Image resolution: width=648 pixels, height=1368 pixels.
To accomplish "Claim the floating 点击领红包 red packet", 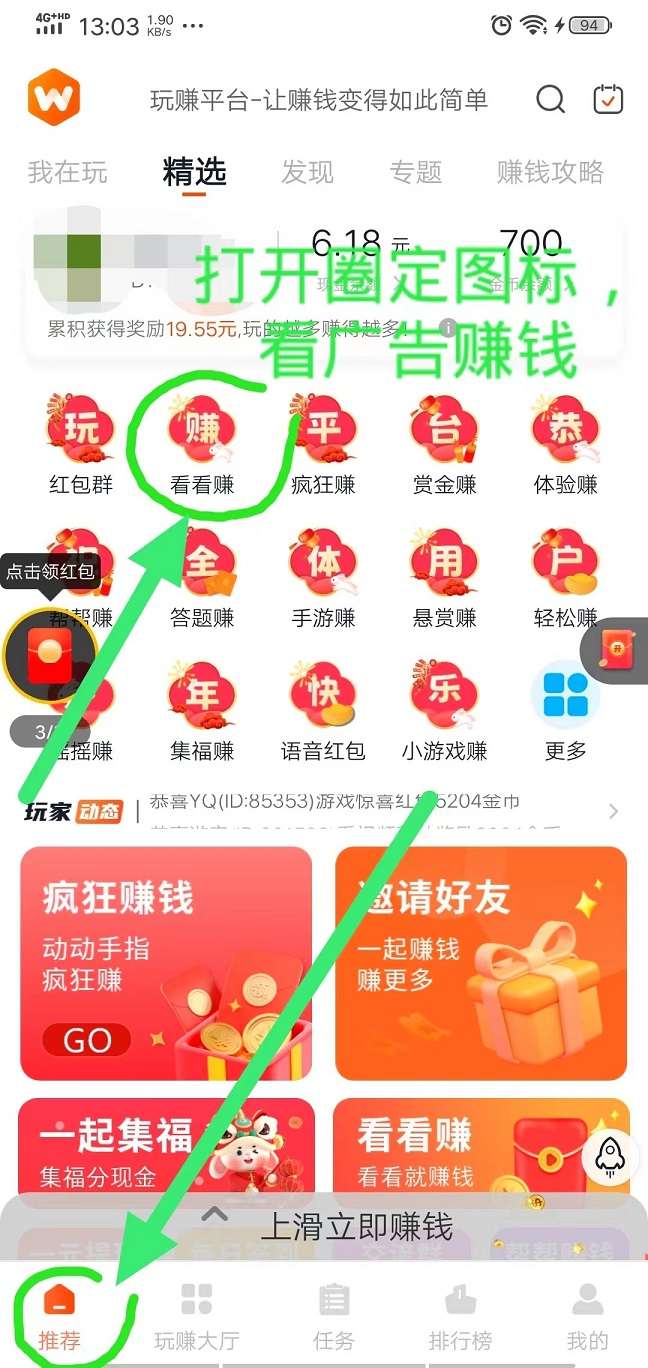I will (50, 655).
